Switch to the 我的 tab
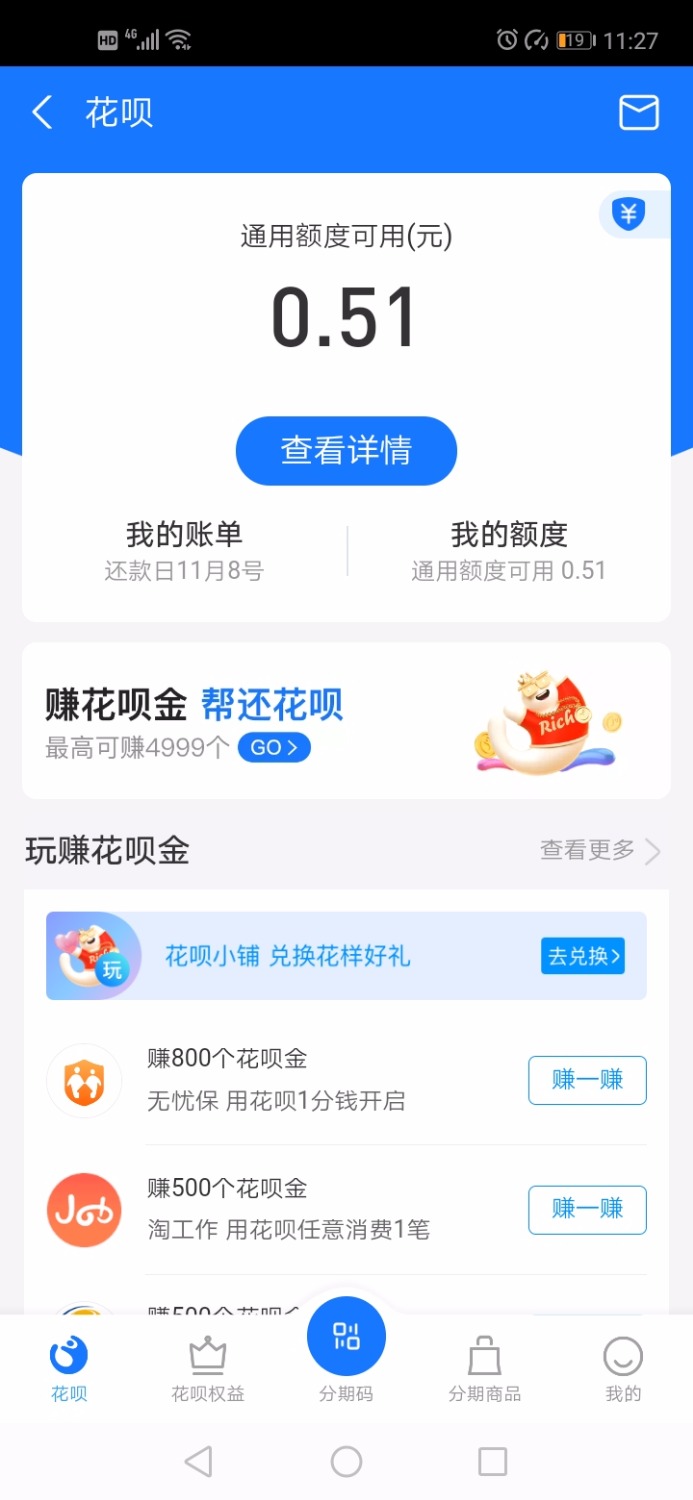 [622, 1369]
